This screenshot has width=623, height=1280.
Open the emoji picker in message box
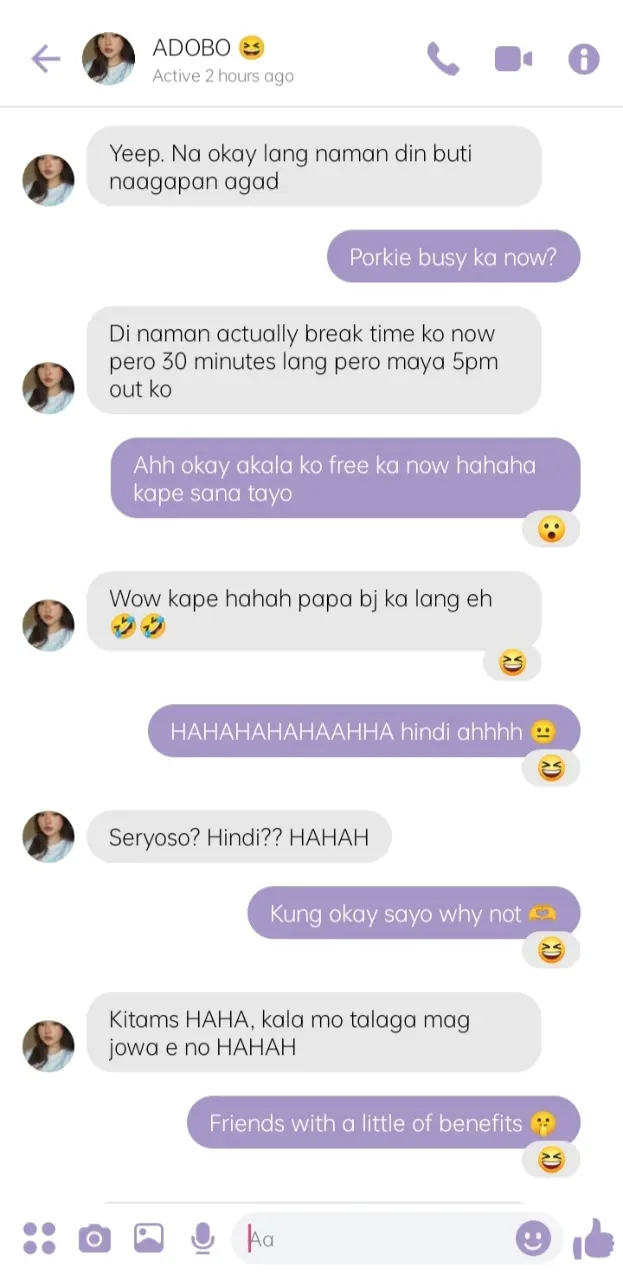pyautogui.click(x=533, y=1239)
